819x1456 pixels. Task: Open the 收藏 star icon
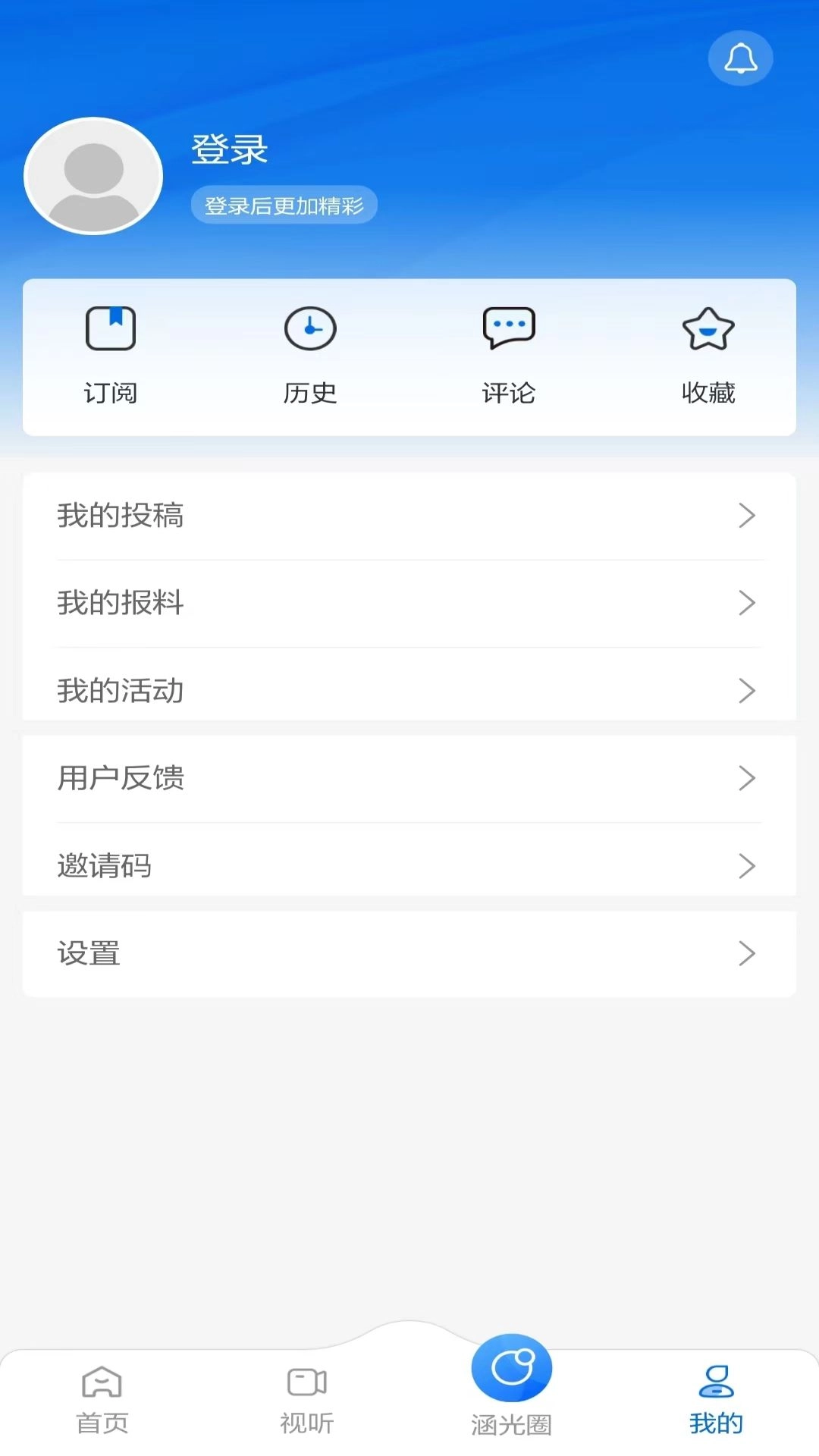pyautogui.click(x=708, y=328)
